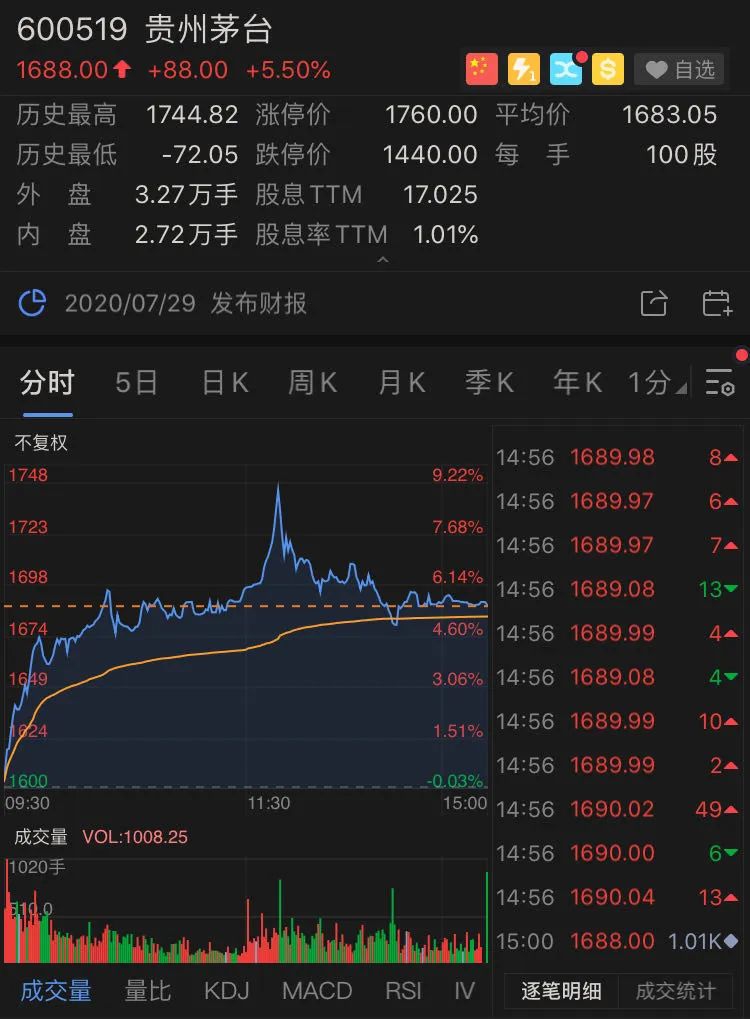Open chart settings icon
The width and height of the screenshot is (750, 1019).
tap(719, 383)
